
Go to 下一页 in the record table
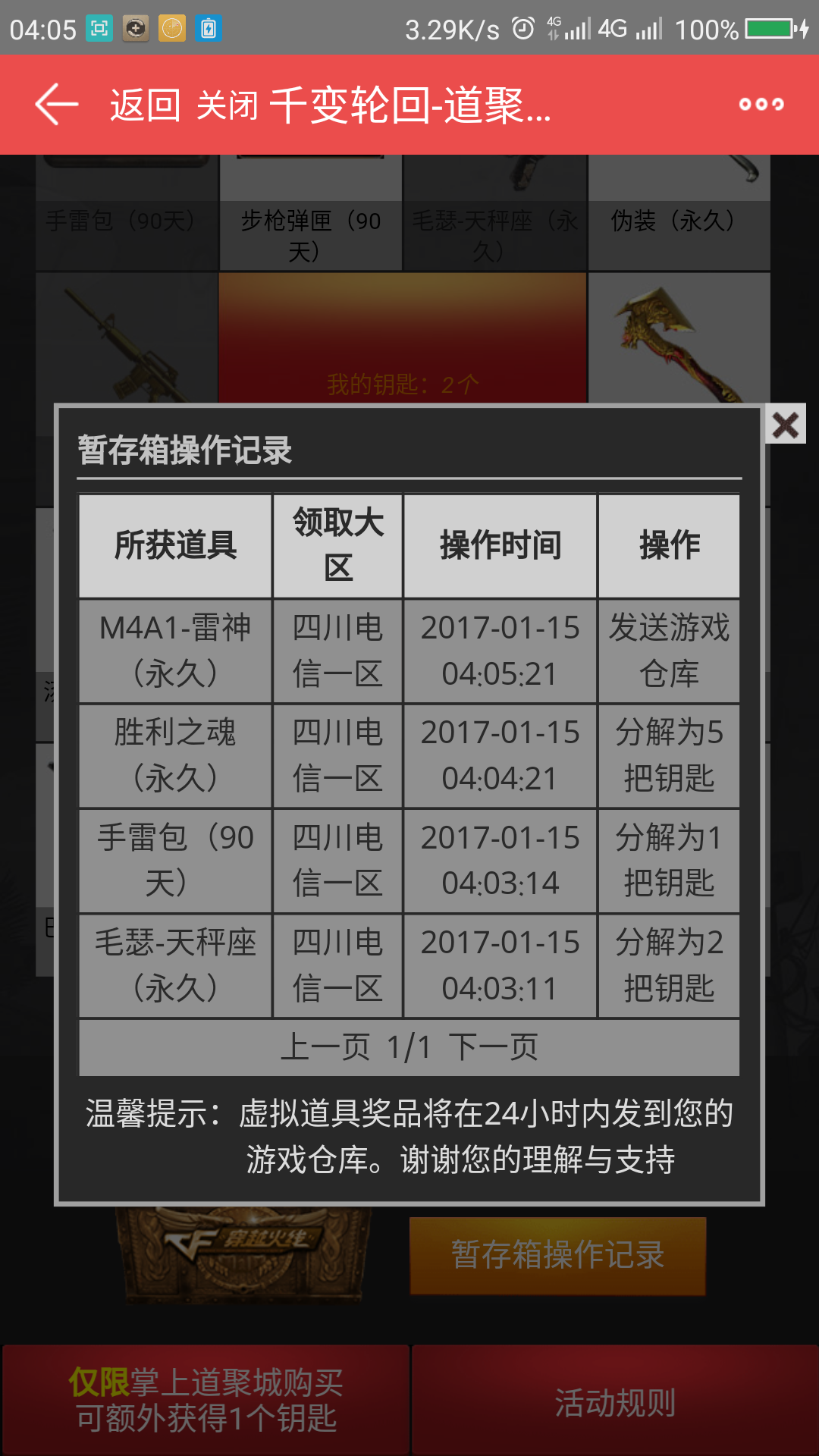pyautogui.click(x=493, y=1047)
